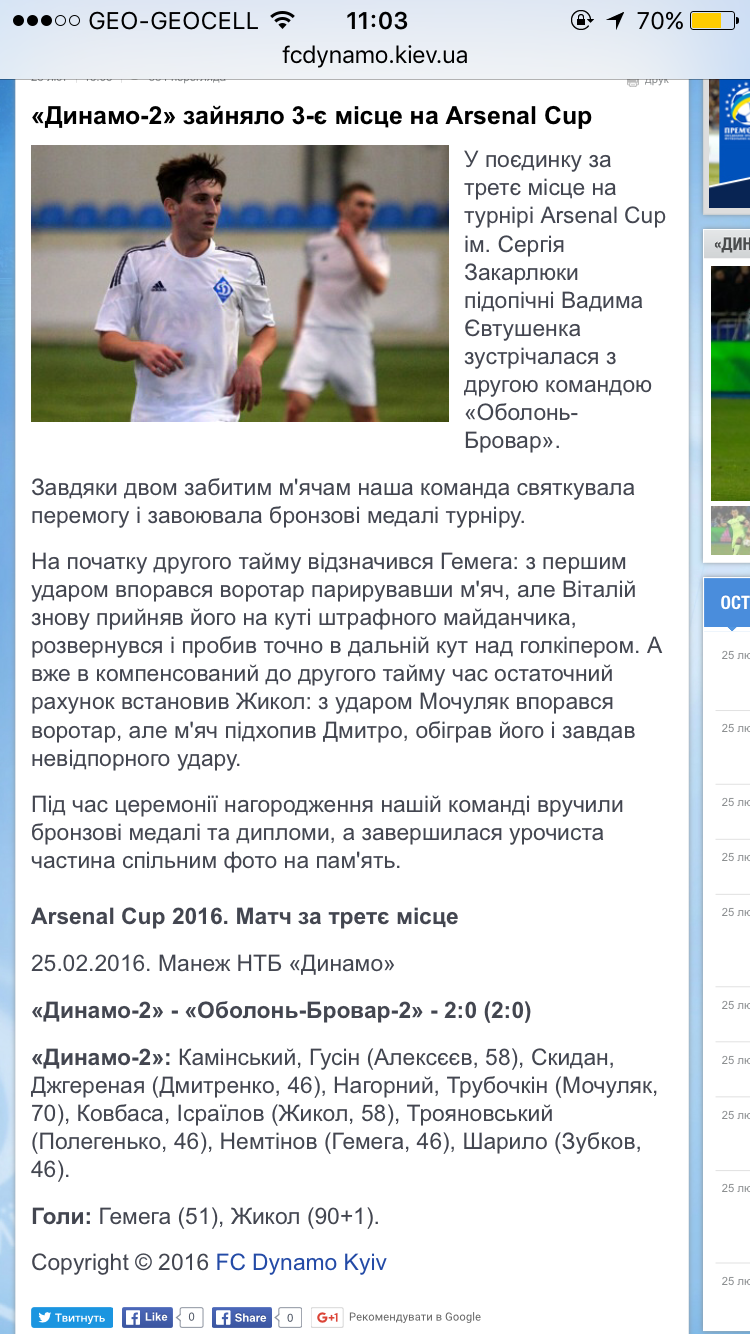This screenshot has width=750, height=1334.
Task: Open the FC Dynamo Kyiv link
Action: coord(301,1262)
